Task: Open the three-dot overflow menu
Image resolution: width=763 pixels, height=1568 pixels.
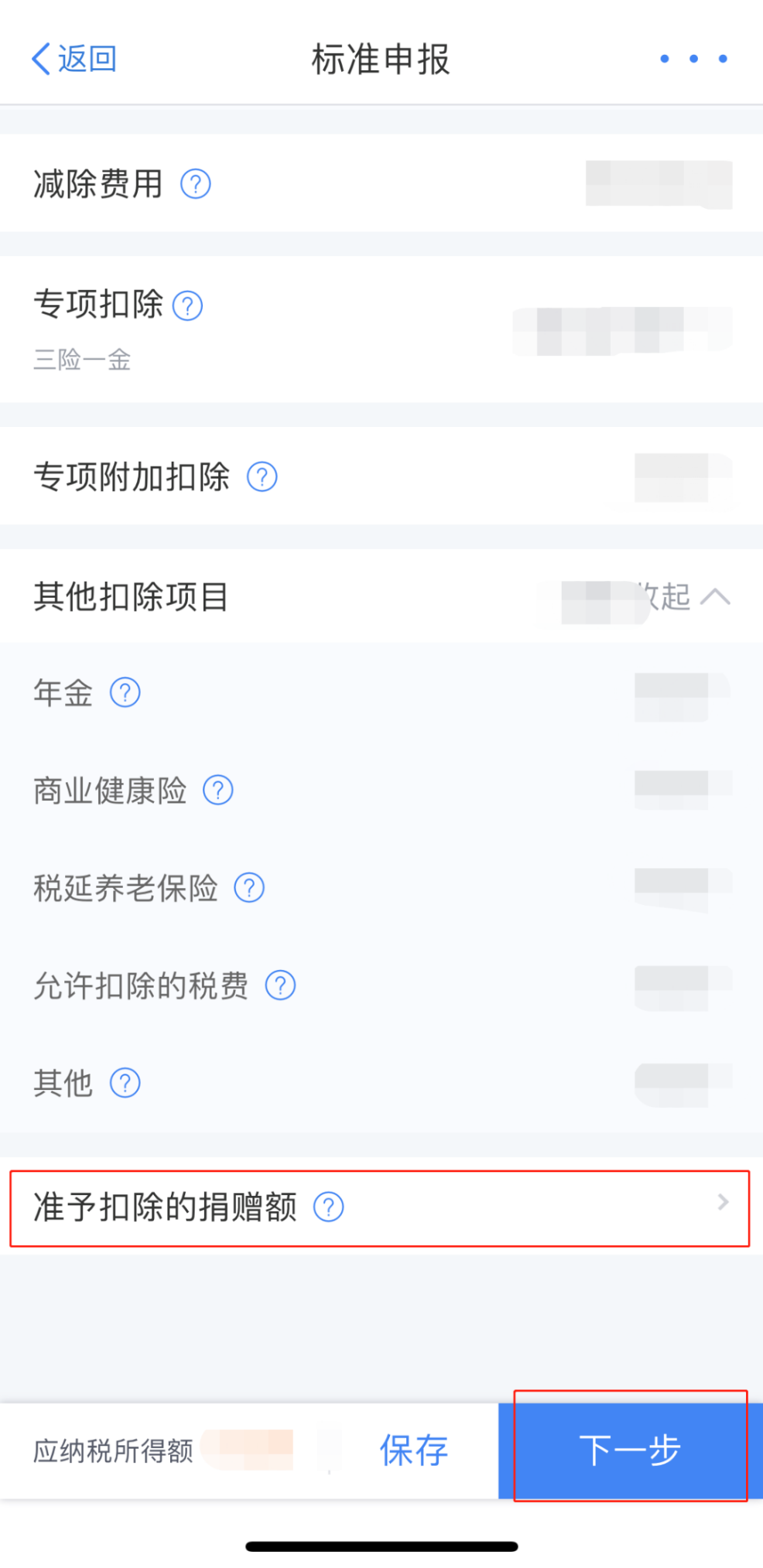Action: pos(693,59)
